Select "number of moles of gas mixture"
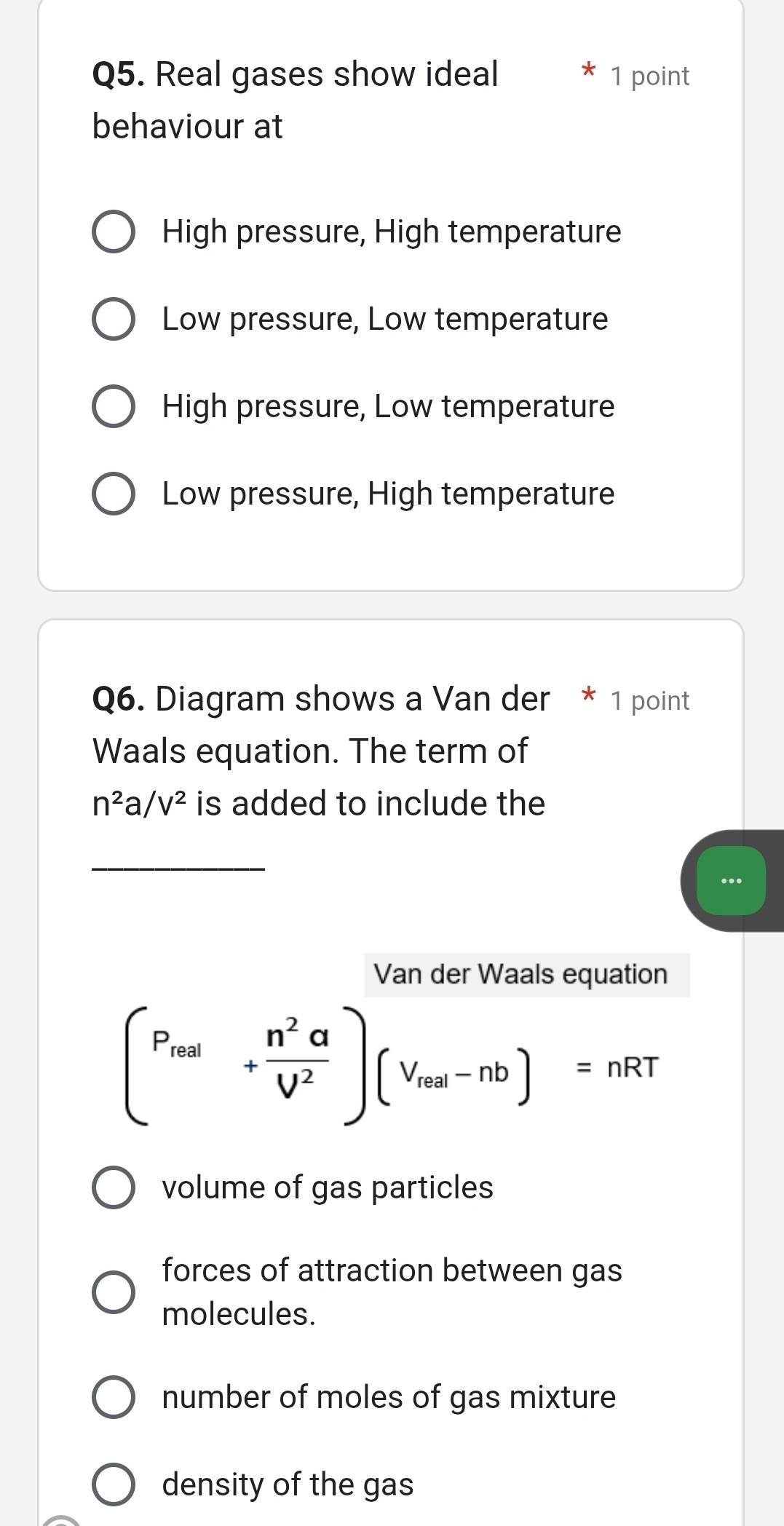This screenshot has height=1526, width=784. (x=114, y=1395)
